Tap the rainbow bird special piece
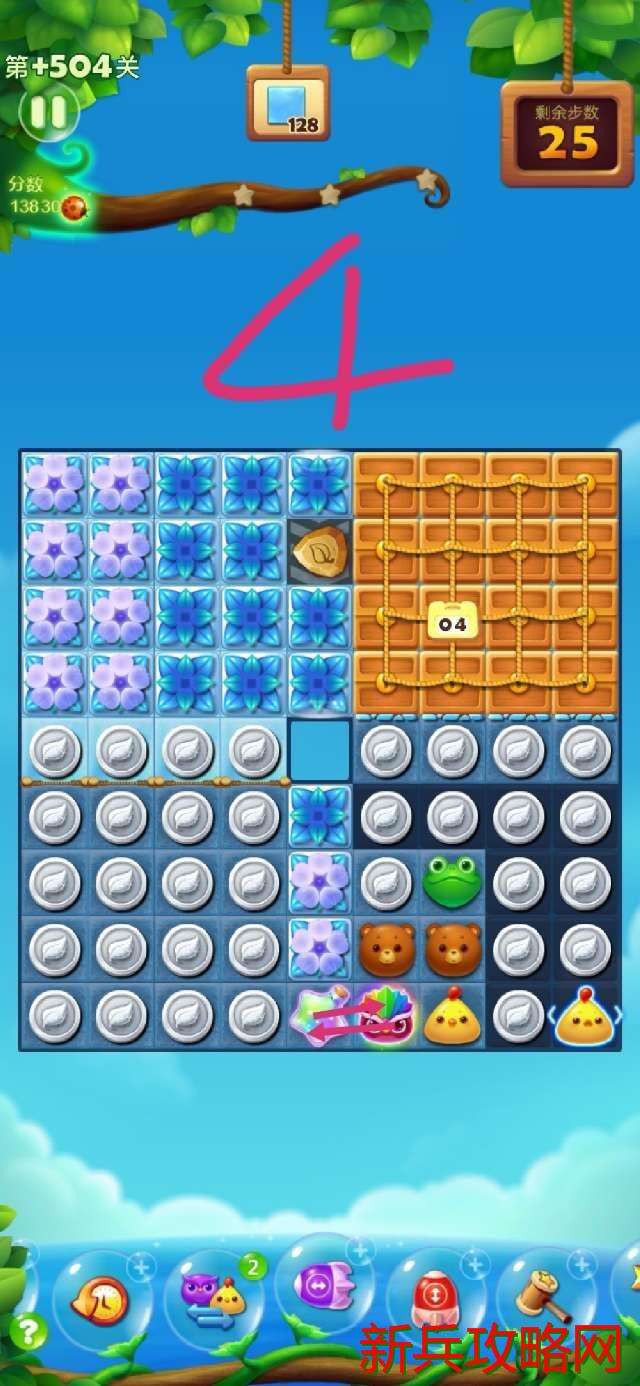The image size is (640, 1386). coord(386,1014)
